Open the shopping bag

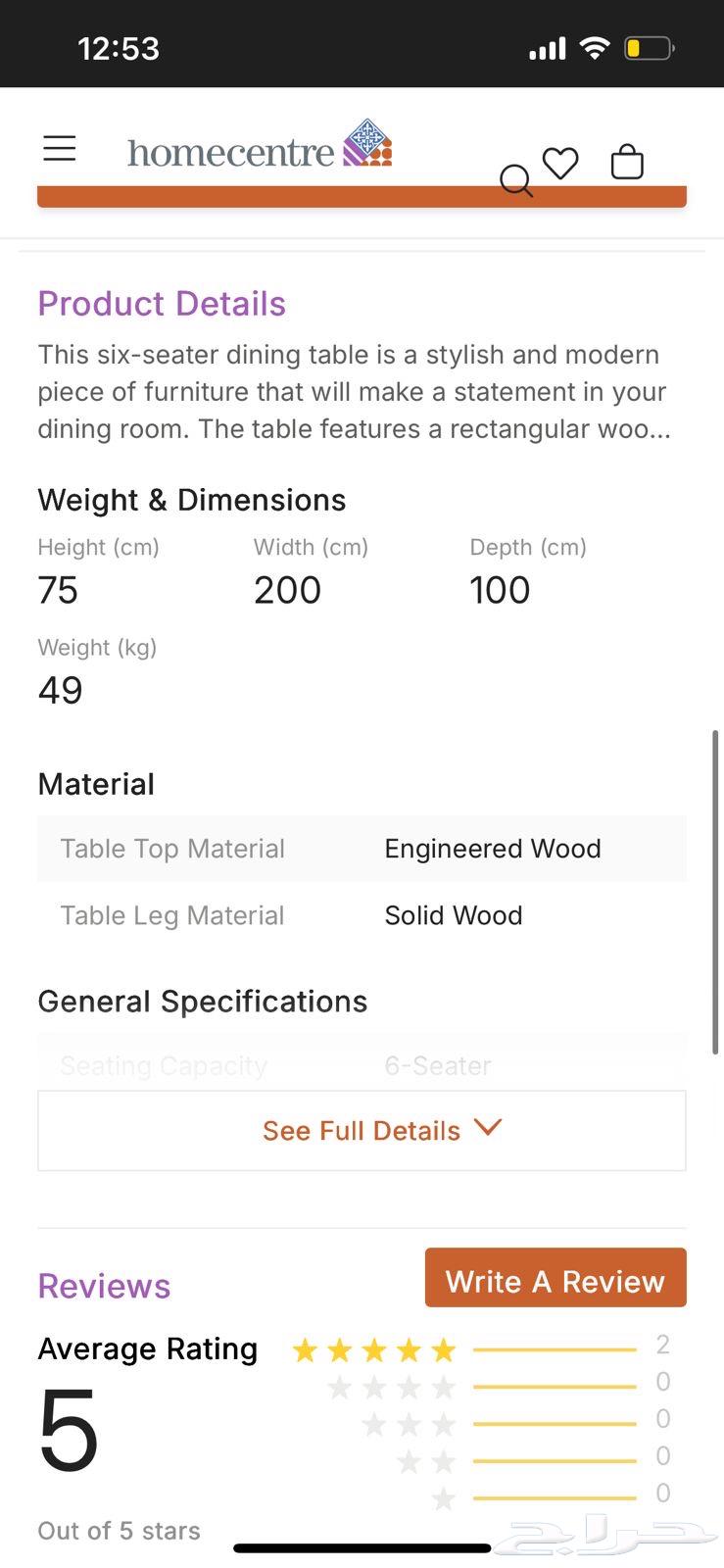tap(627, 162)
